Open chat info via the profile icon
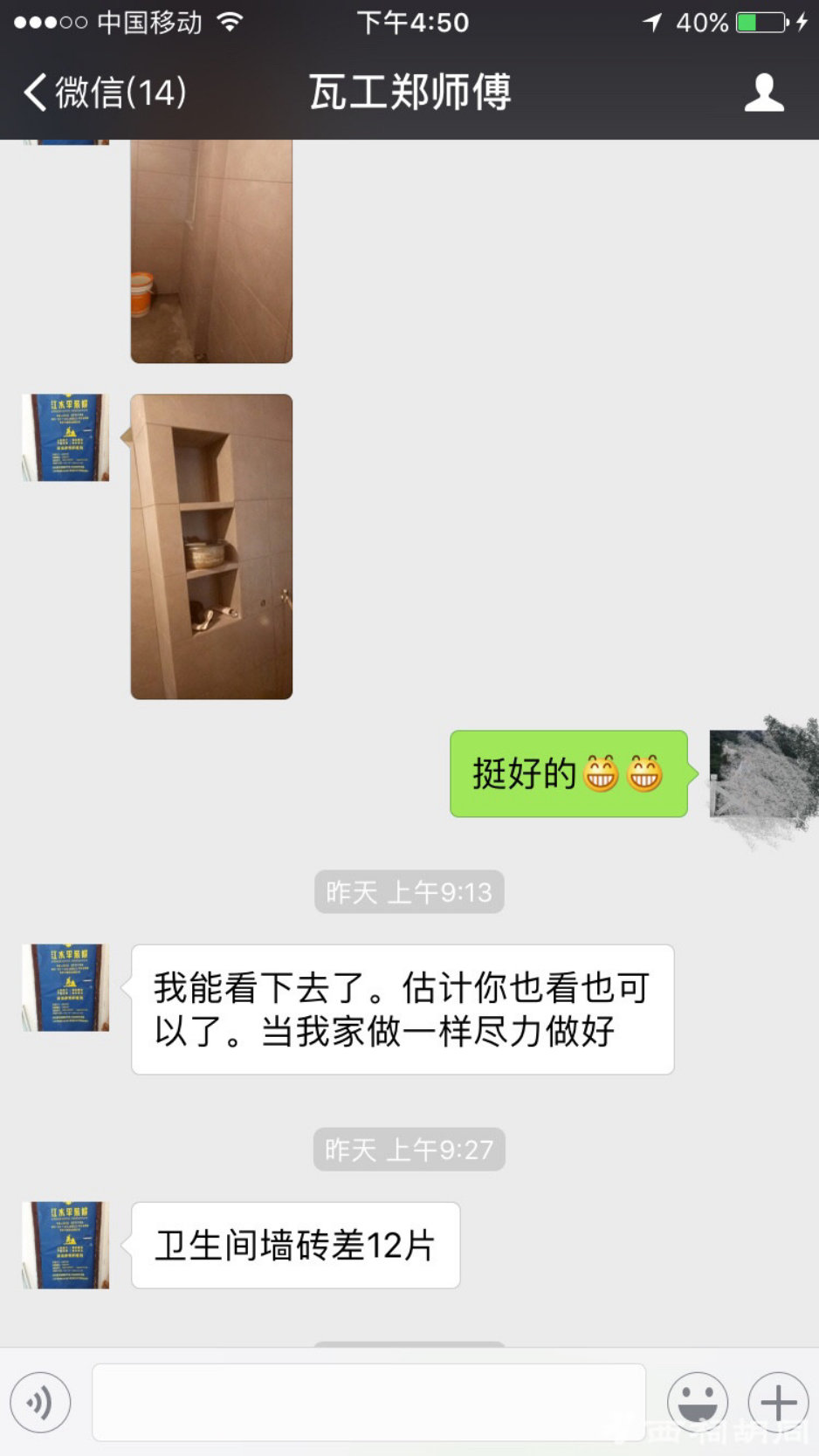 [x=764, y=93]
